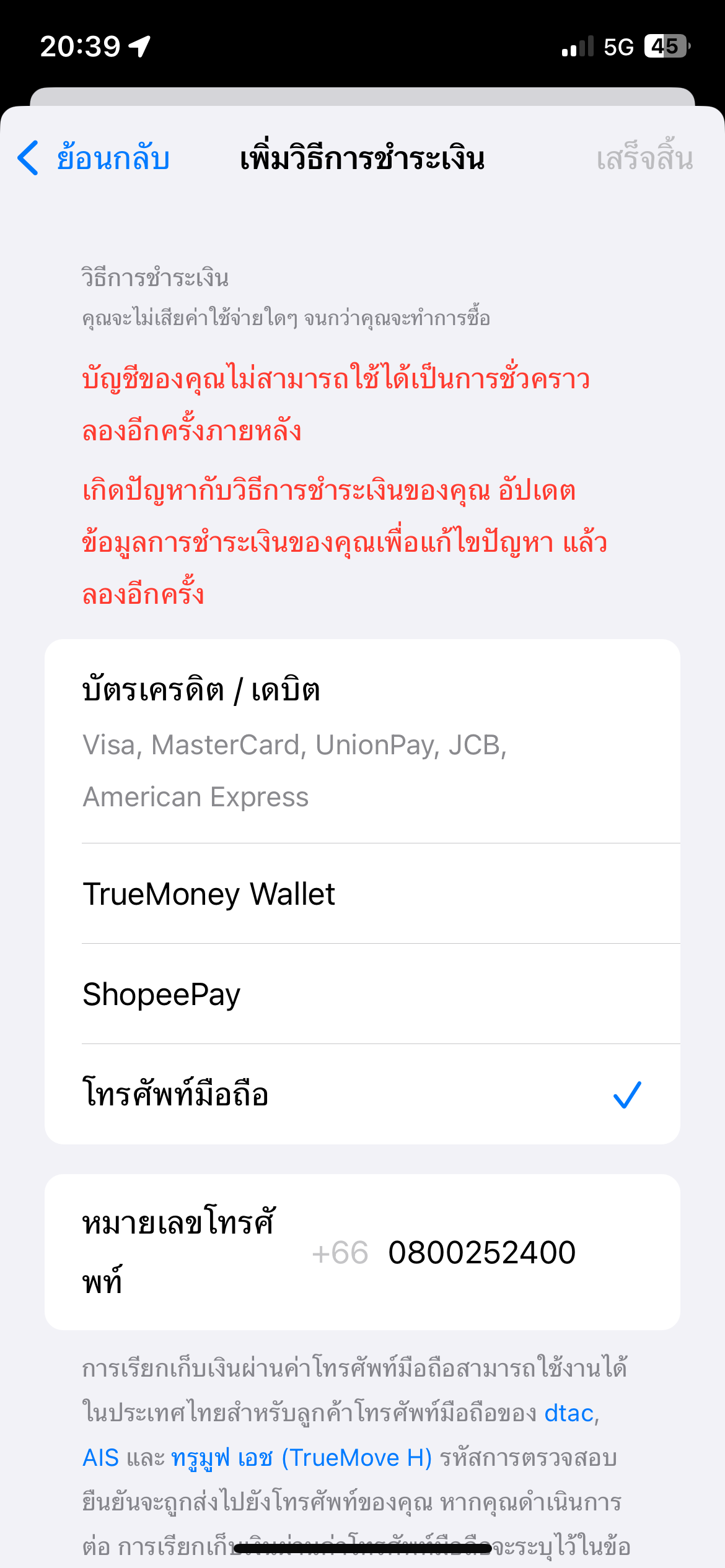Open the dtac link
The image size is (725, 1568).
pyautogui.click(x=569, y=1414)
